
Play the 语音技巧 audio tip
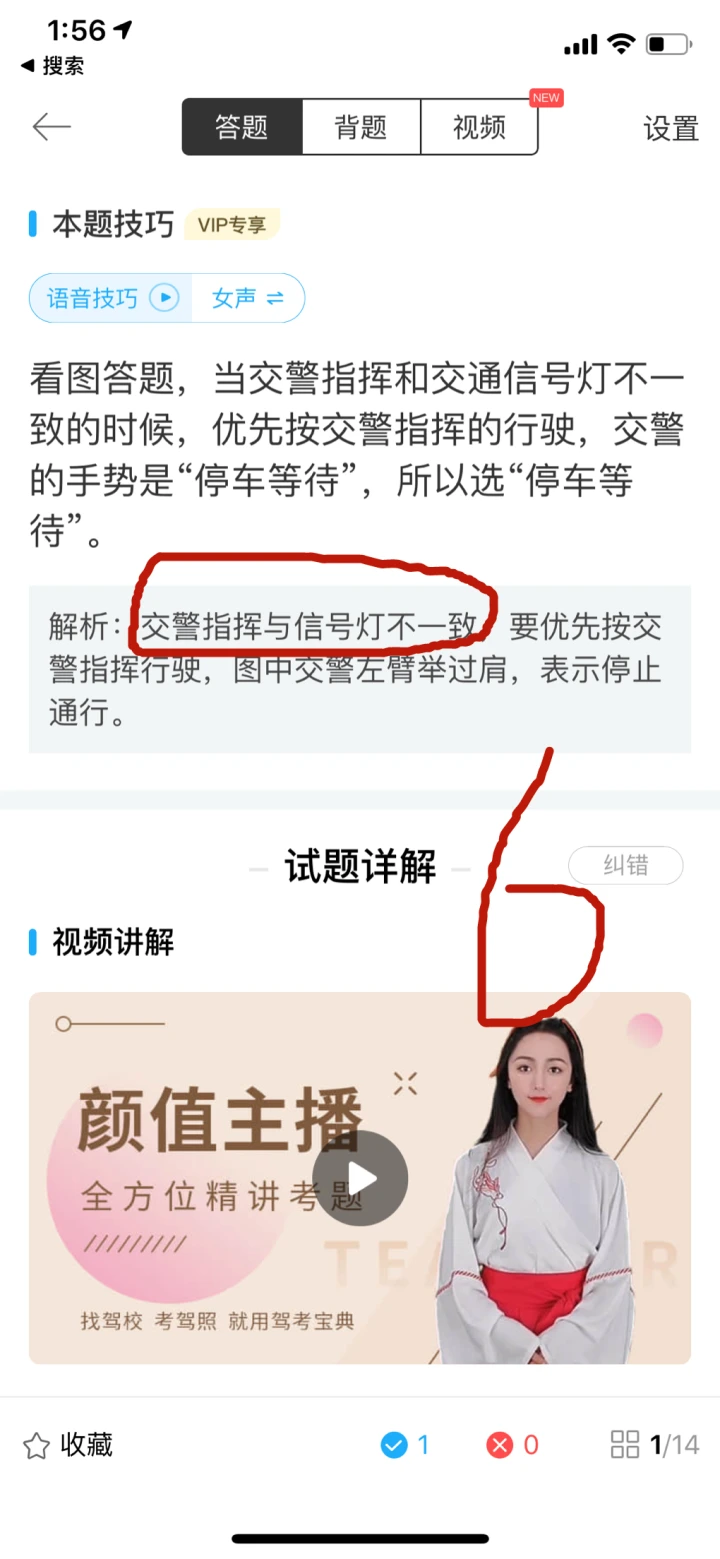[111, 298]
